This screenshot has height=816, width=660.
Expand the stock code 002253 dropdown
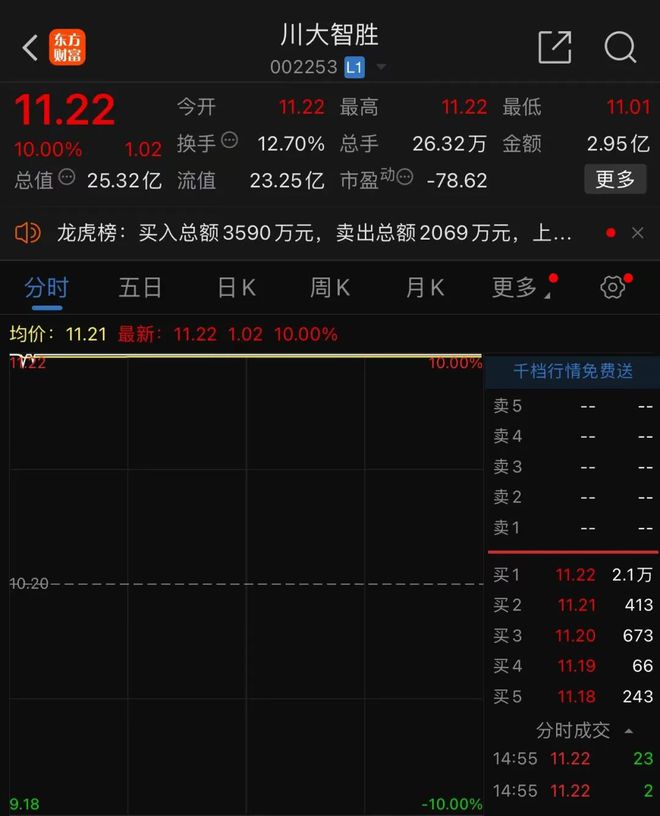click(x=381, y=68)
